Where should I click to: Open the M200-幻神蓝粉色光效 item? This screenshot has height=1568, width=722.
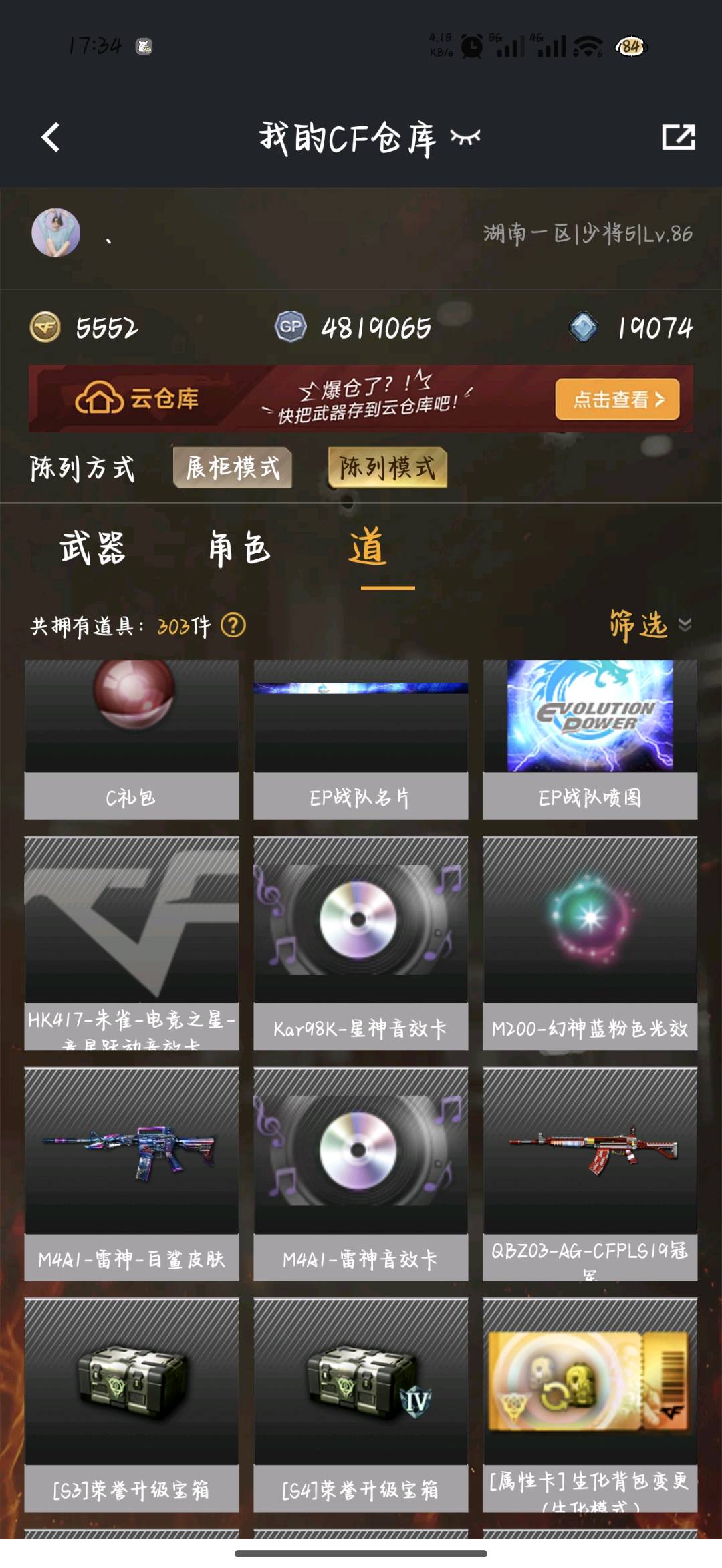590,943
